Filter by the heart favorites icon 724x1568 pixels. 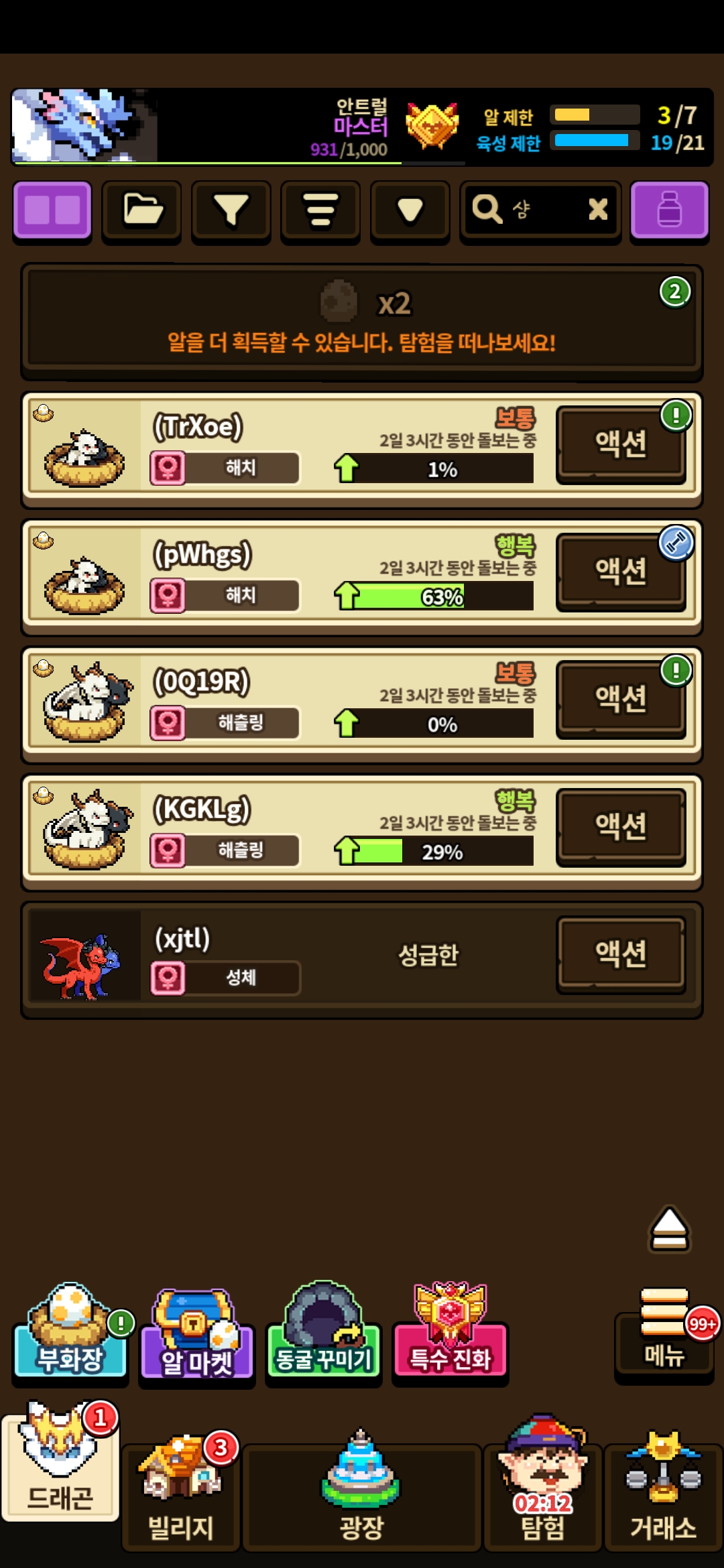[x=410, y=211]
